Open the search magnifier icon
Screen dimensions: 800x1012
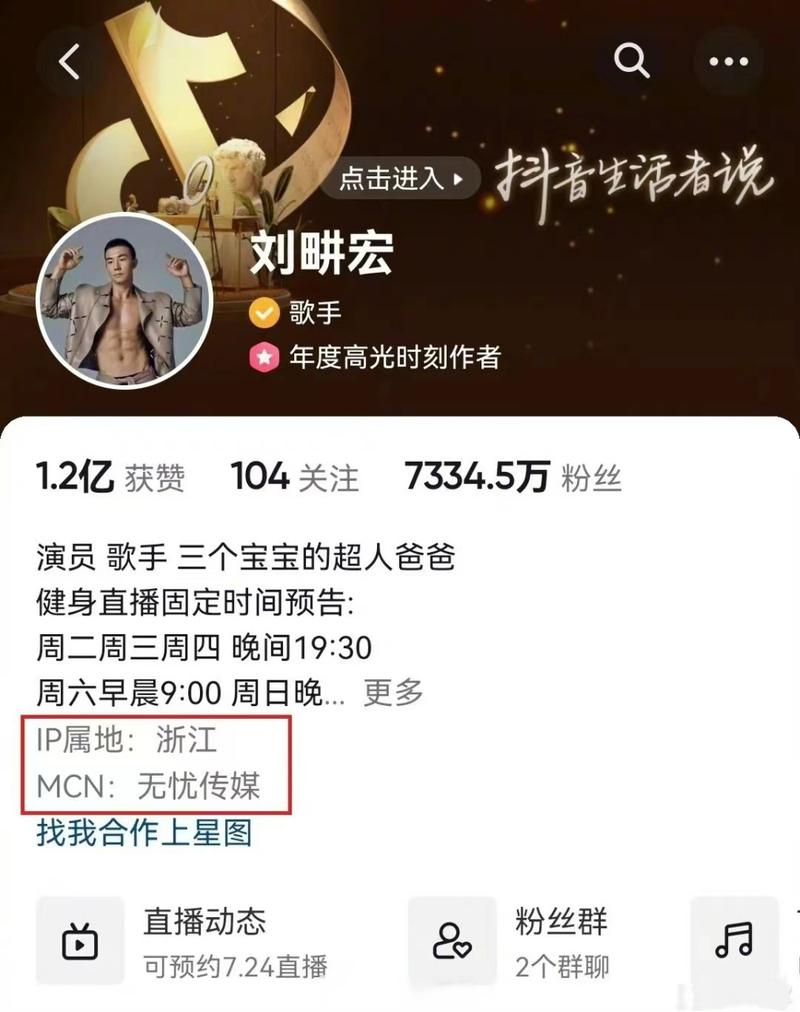(x=632, y=62)
